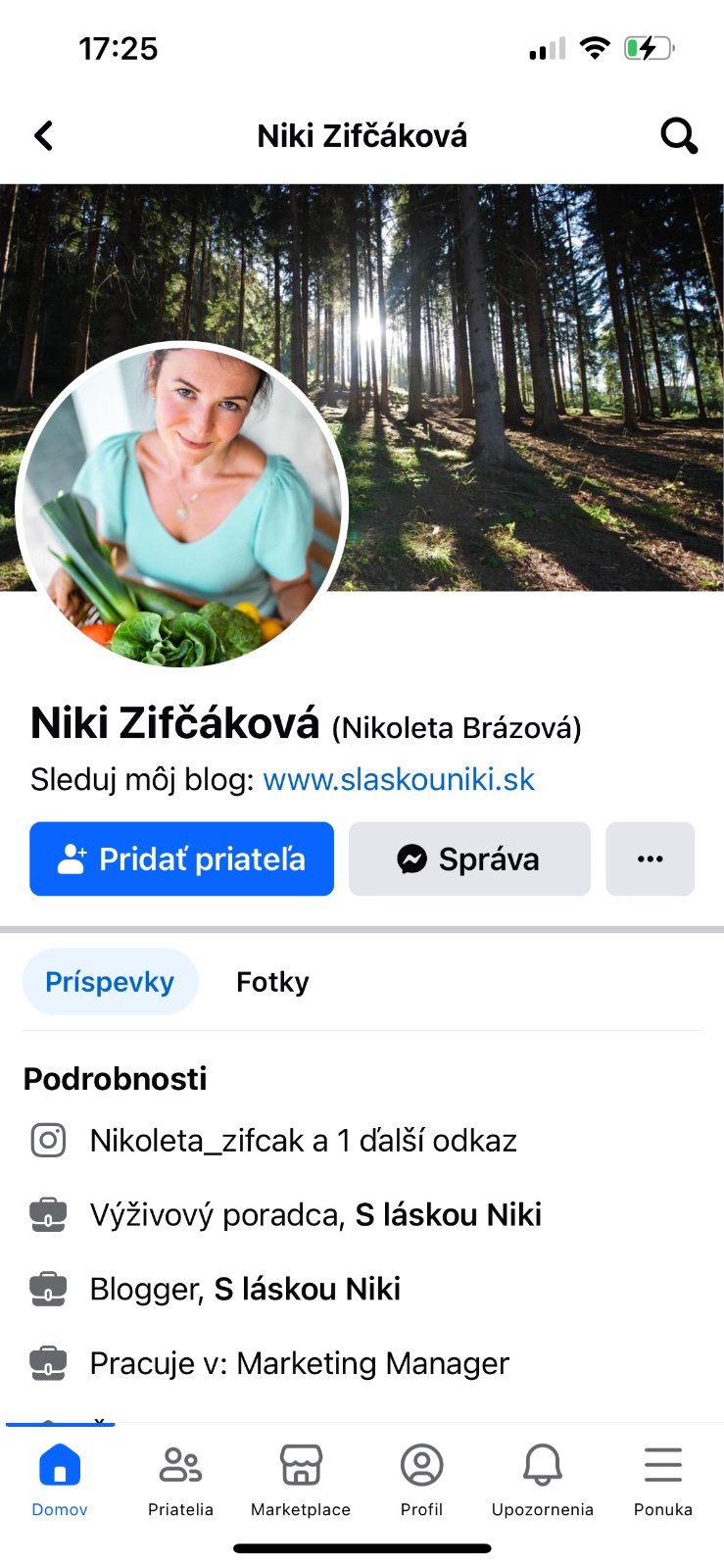Open the www.slaskouniki.sk blog link
724x1568 pixels.
pyautogui.click(x=399, y=779)
